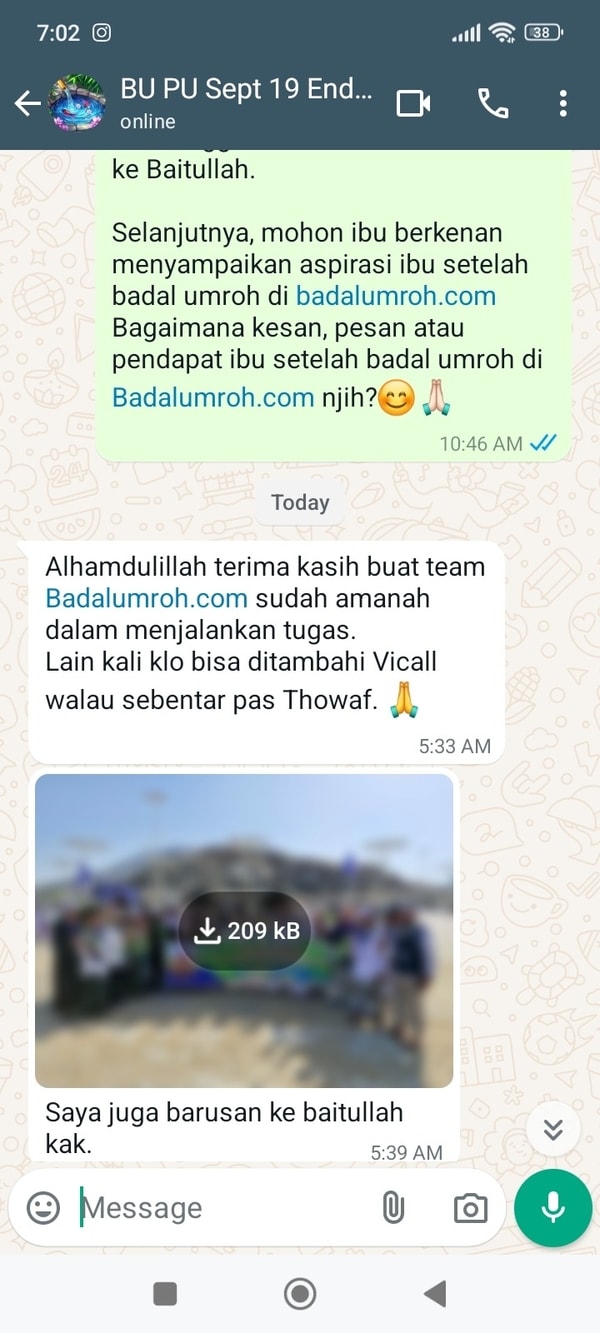
Task: Go back to the chat list
Action: 27,103
